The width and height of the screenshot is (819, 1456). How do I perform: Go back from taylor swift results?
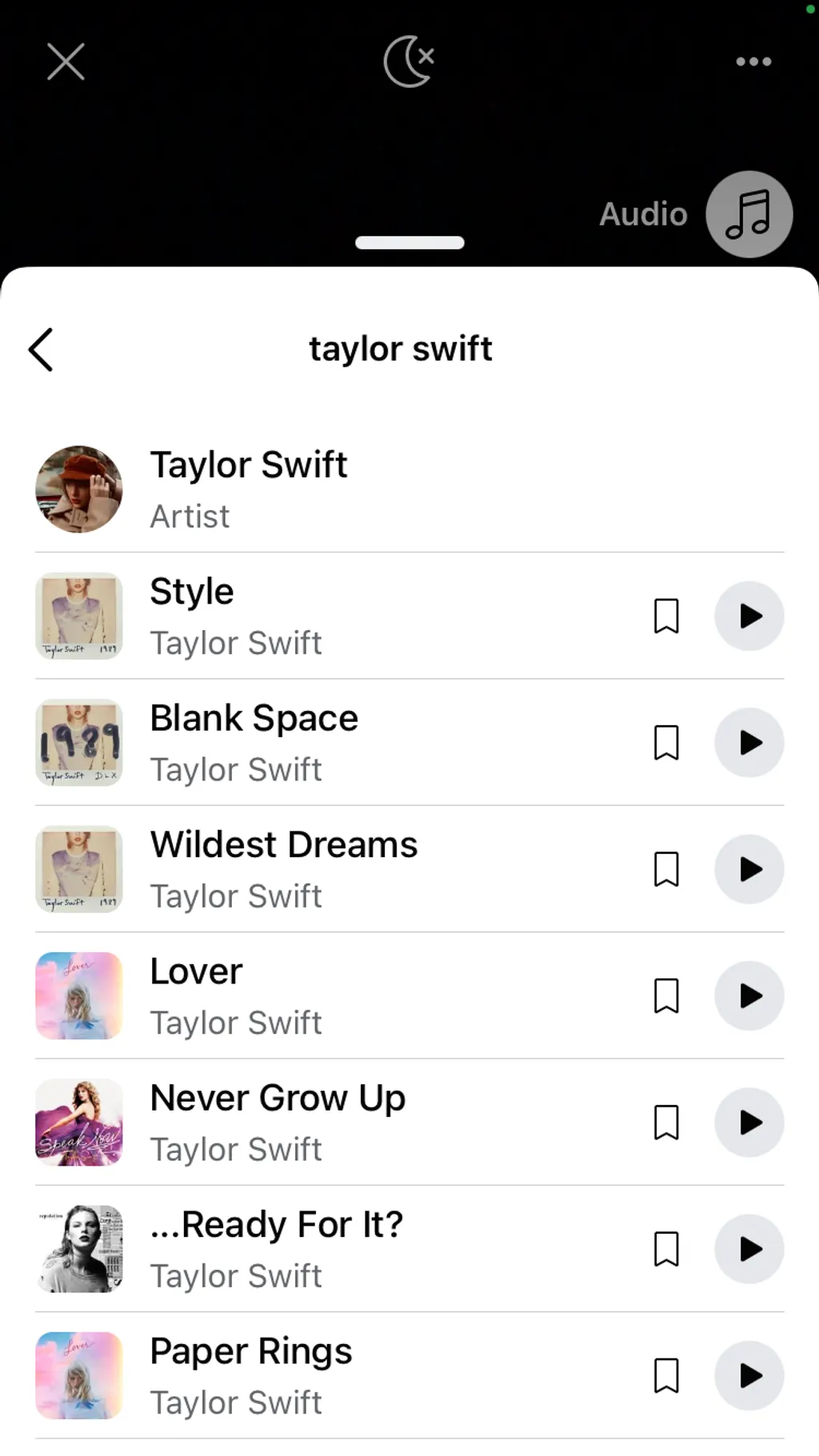pyautogui.click(x=42, y=349)
